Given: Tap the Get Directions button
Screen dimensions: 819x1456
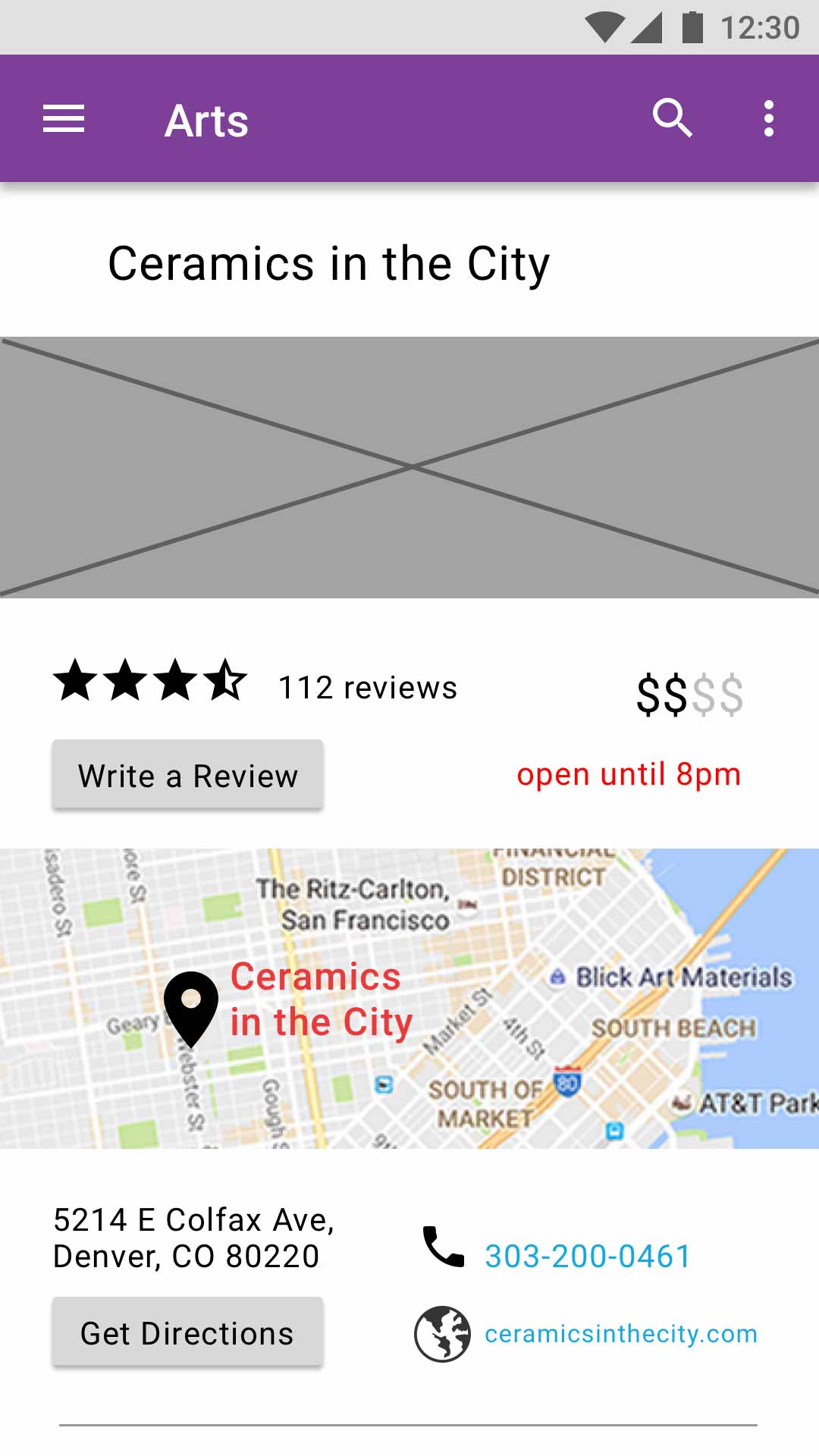Looking at the screenshot, I should coord(187,1332).
